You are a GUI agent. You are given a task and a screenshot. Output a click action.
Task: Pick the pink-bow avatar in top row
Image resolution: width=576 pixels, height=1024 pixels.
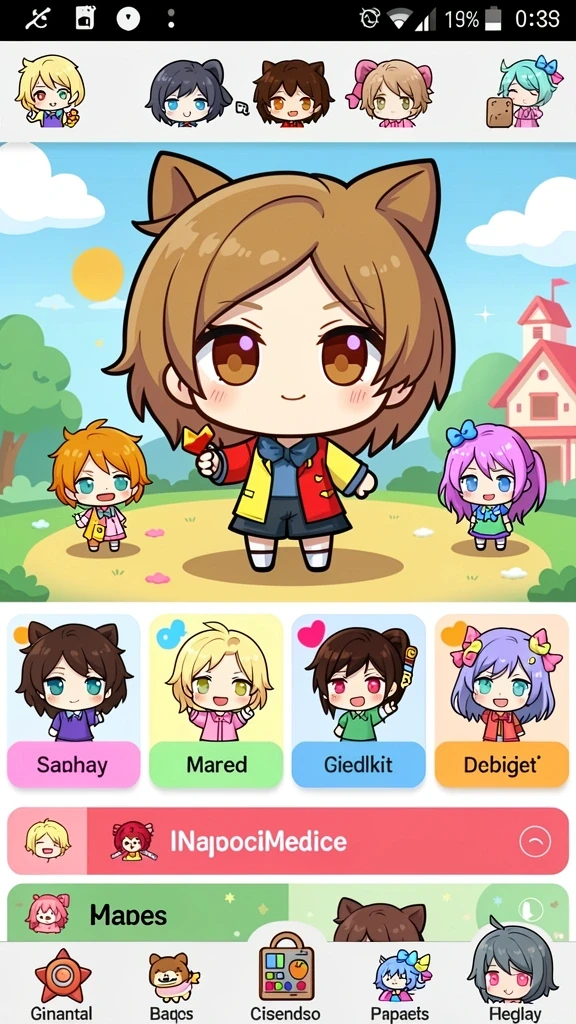(x=391, y=92)
